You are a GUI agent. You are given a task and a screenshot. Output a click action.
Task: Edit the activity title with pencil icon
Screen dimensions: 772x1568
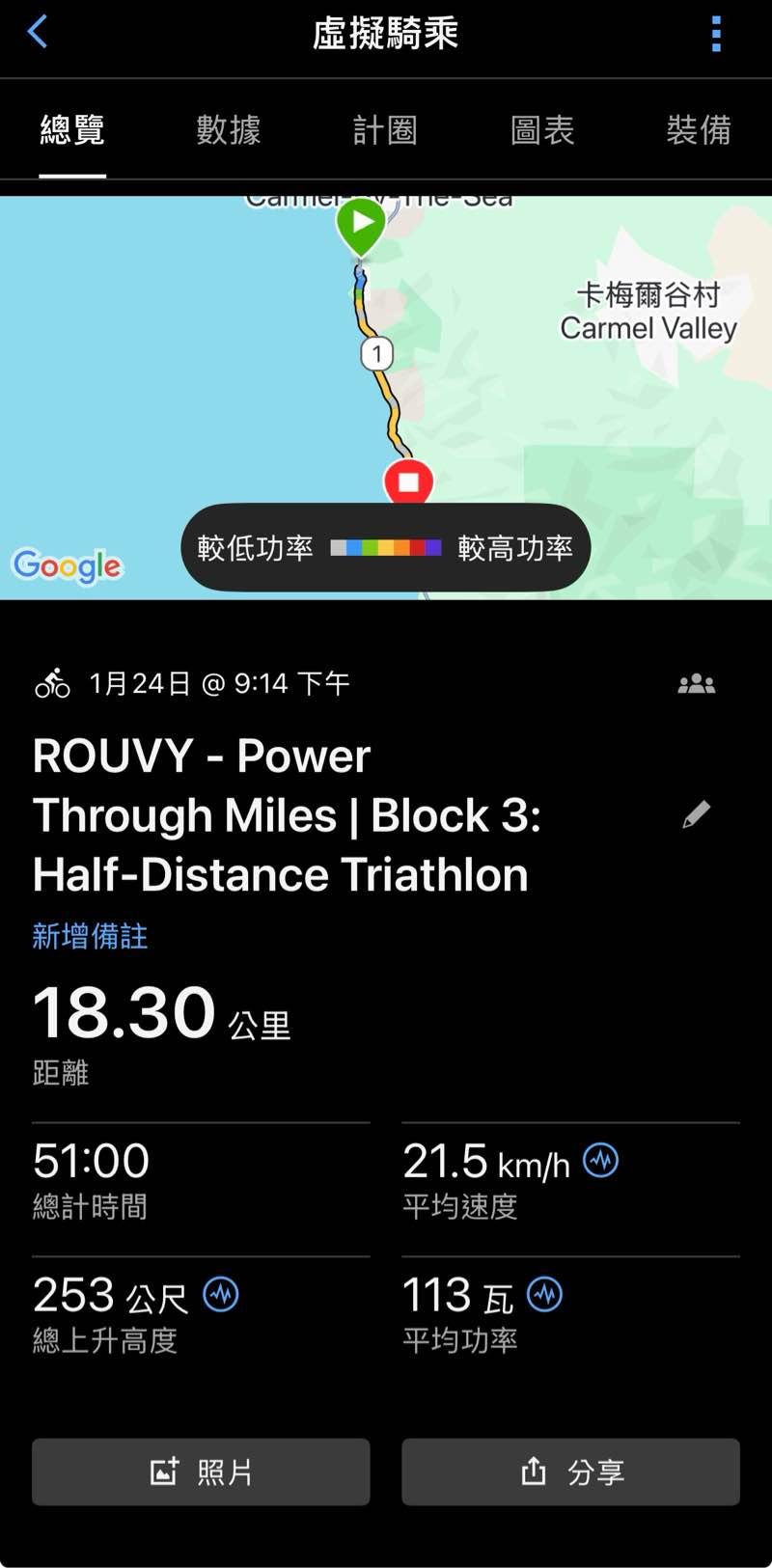point(697,814)
